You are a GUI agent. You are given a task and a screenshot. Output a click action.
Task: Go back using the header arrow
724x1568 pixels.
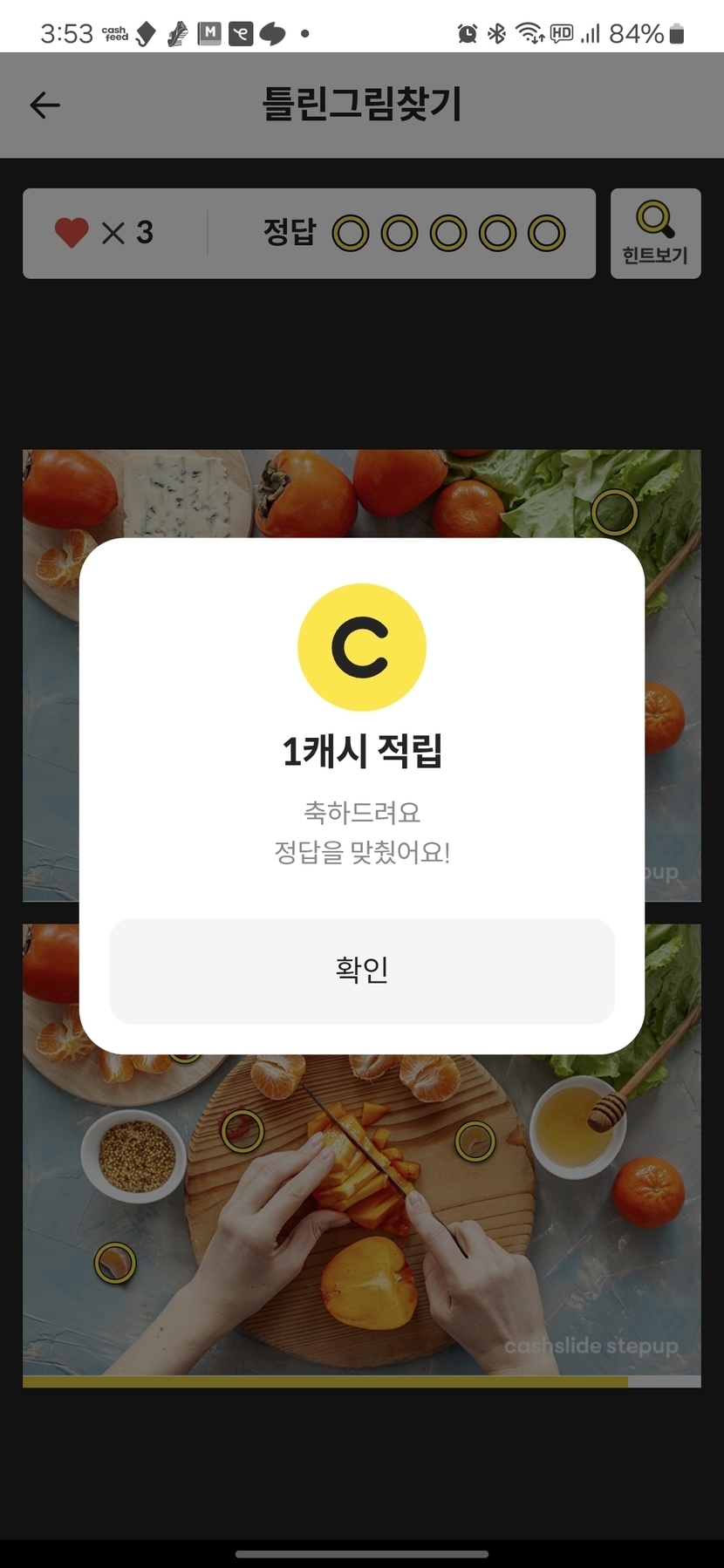point(45,106)
